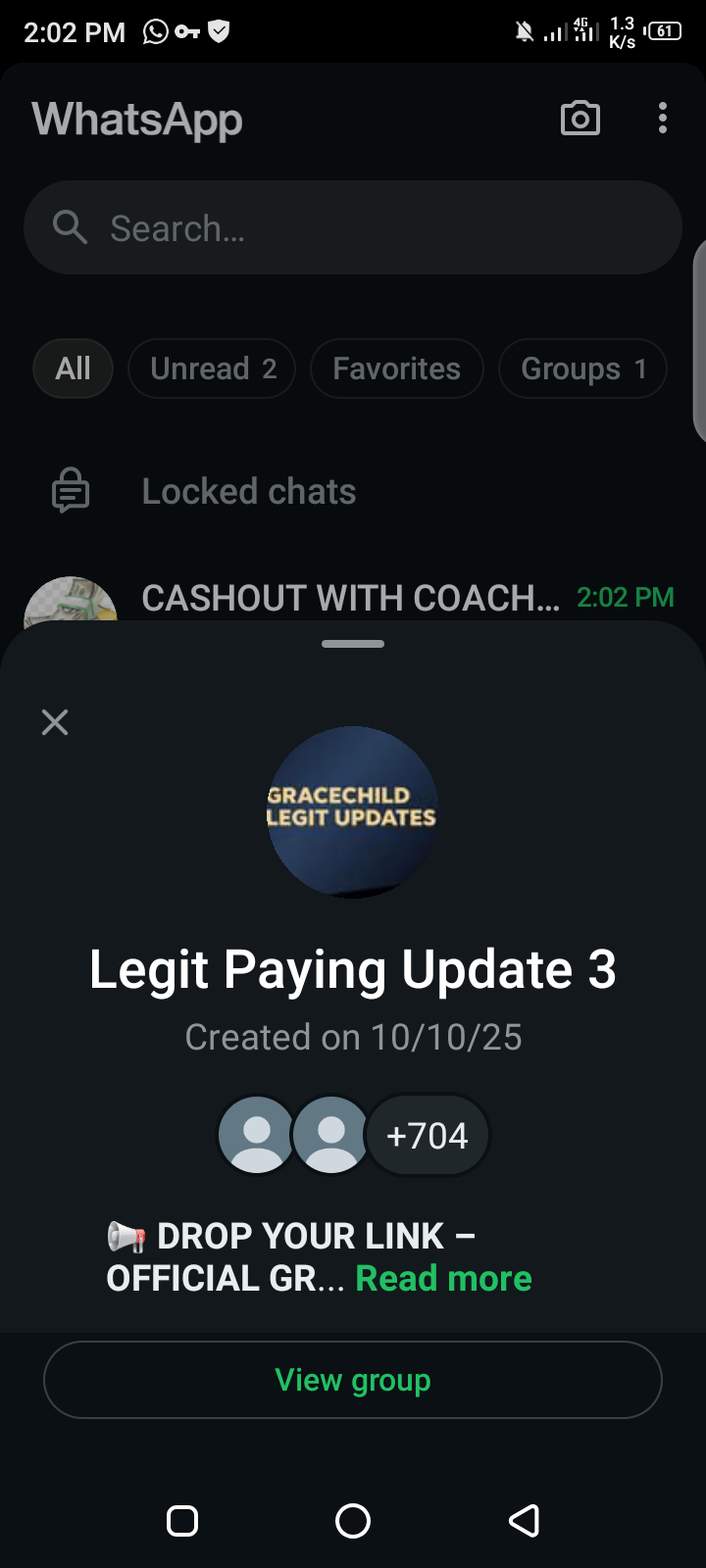Expand the description with Read more
Viewport: 706px width, 1568px height.
(443, 1279)
